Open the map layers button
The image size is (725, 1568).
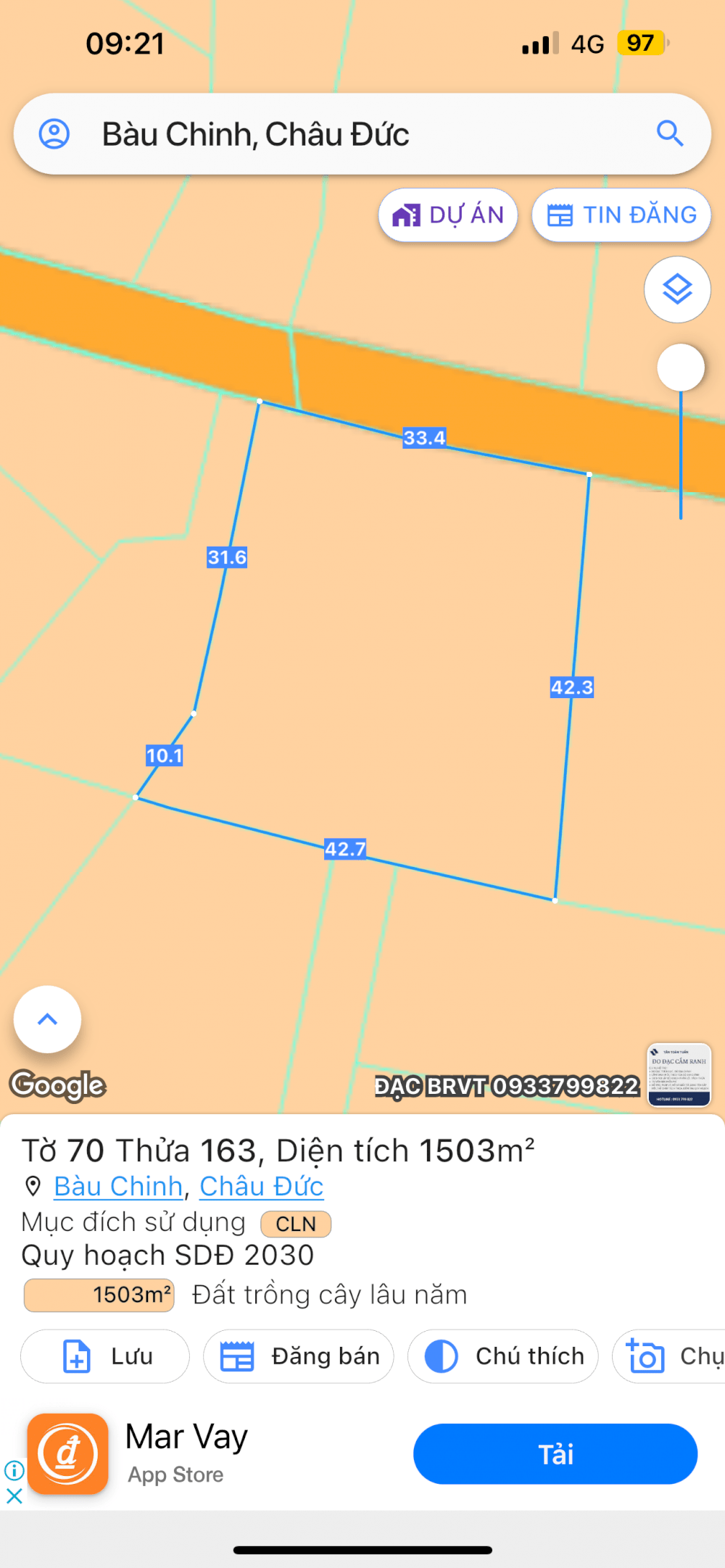677,289
